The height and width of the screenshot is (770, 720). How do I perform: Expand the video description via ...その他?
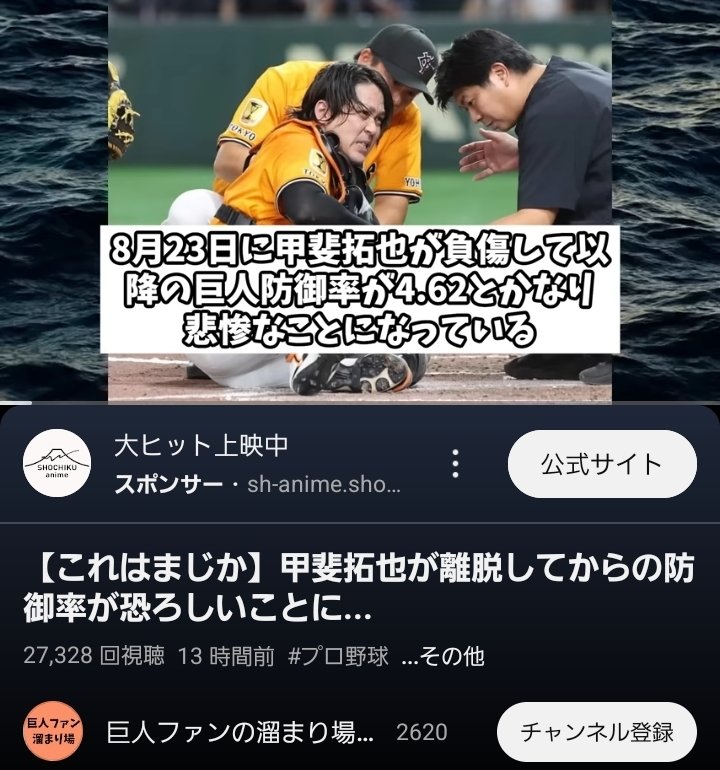pyautogui.click(x=442, y=656)
